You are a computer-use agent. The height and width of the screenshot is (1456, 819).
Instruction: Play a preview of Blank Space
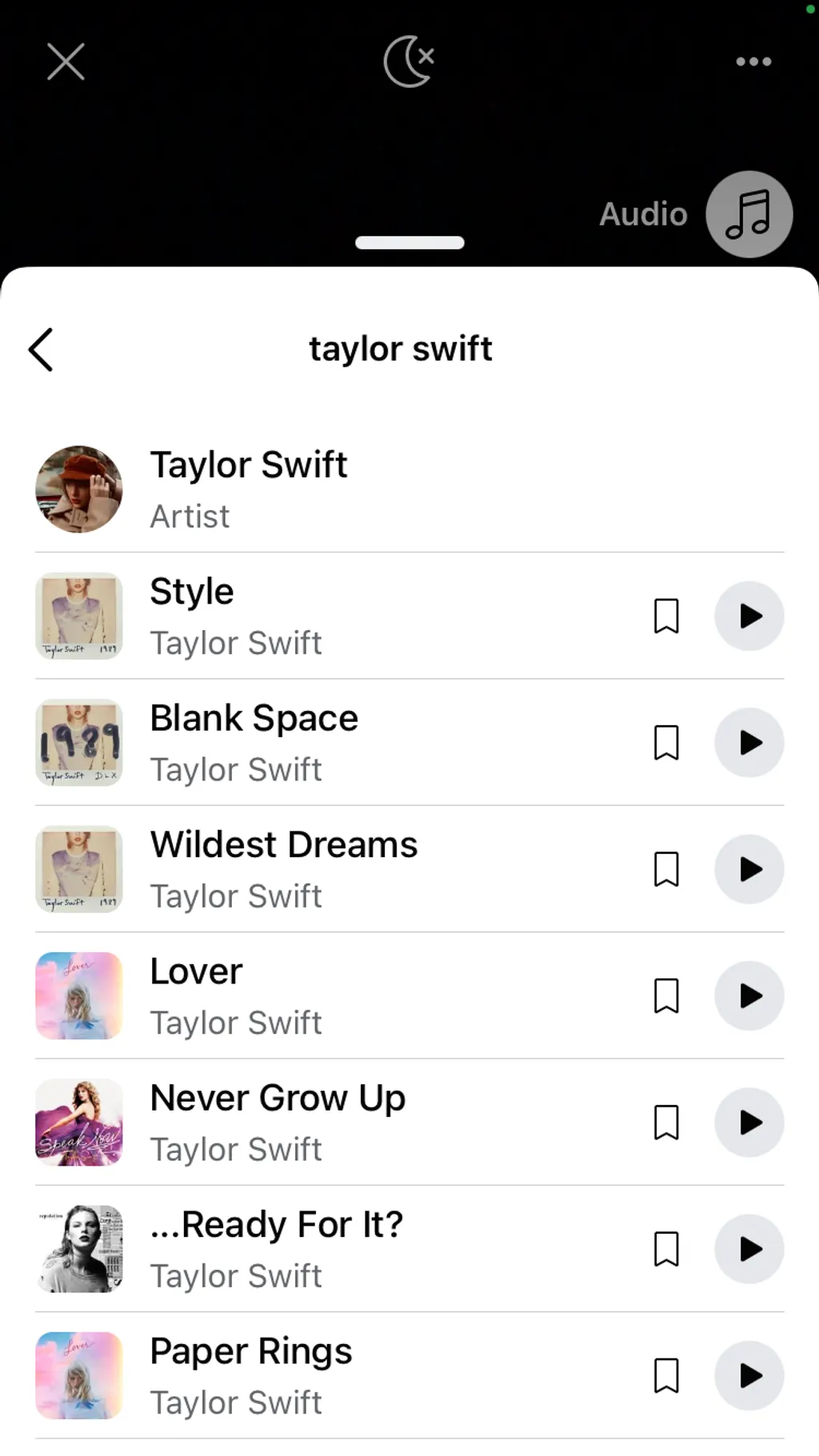[x=749, y=743]
